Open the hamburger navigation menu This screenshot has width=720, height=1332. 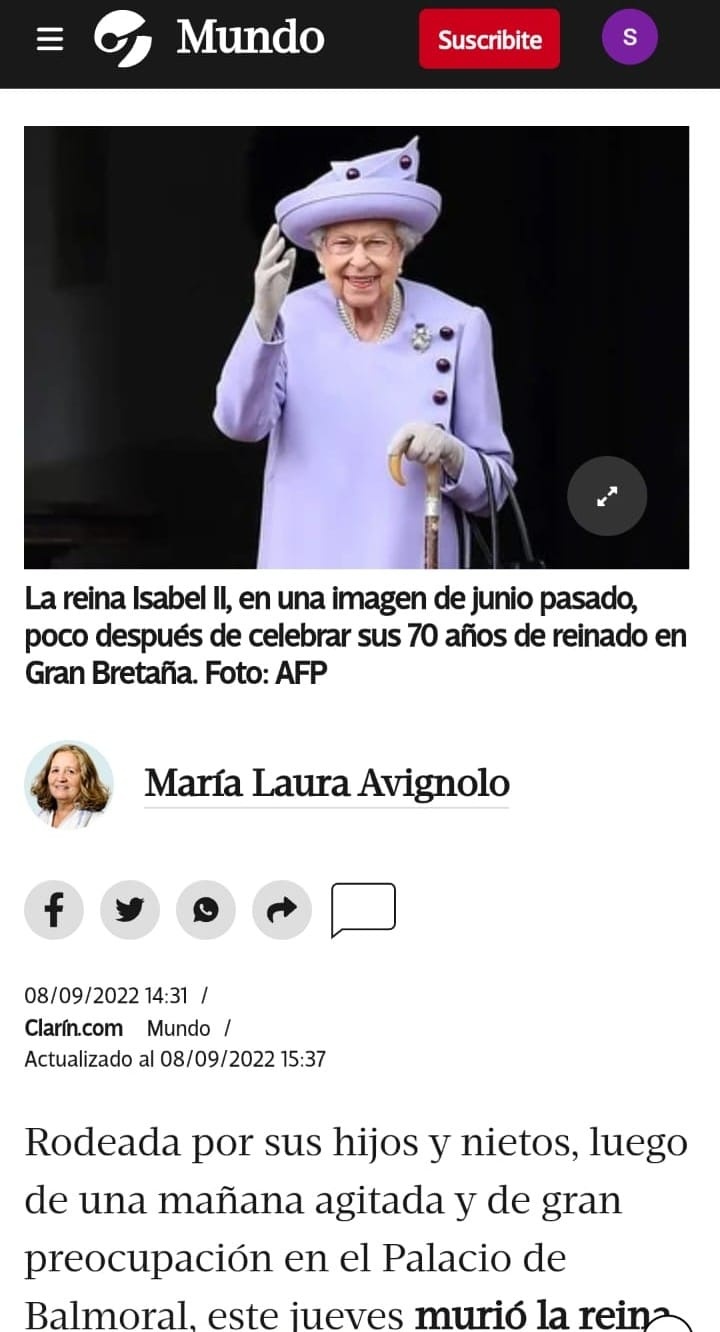(49, 39)
